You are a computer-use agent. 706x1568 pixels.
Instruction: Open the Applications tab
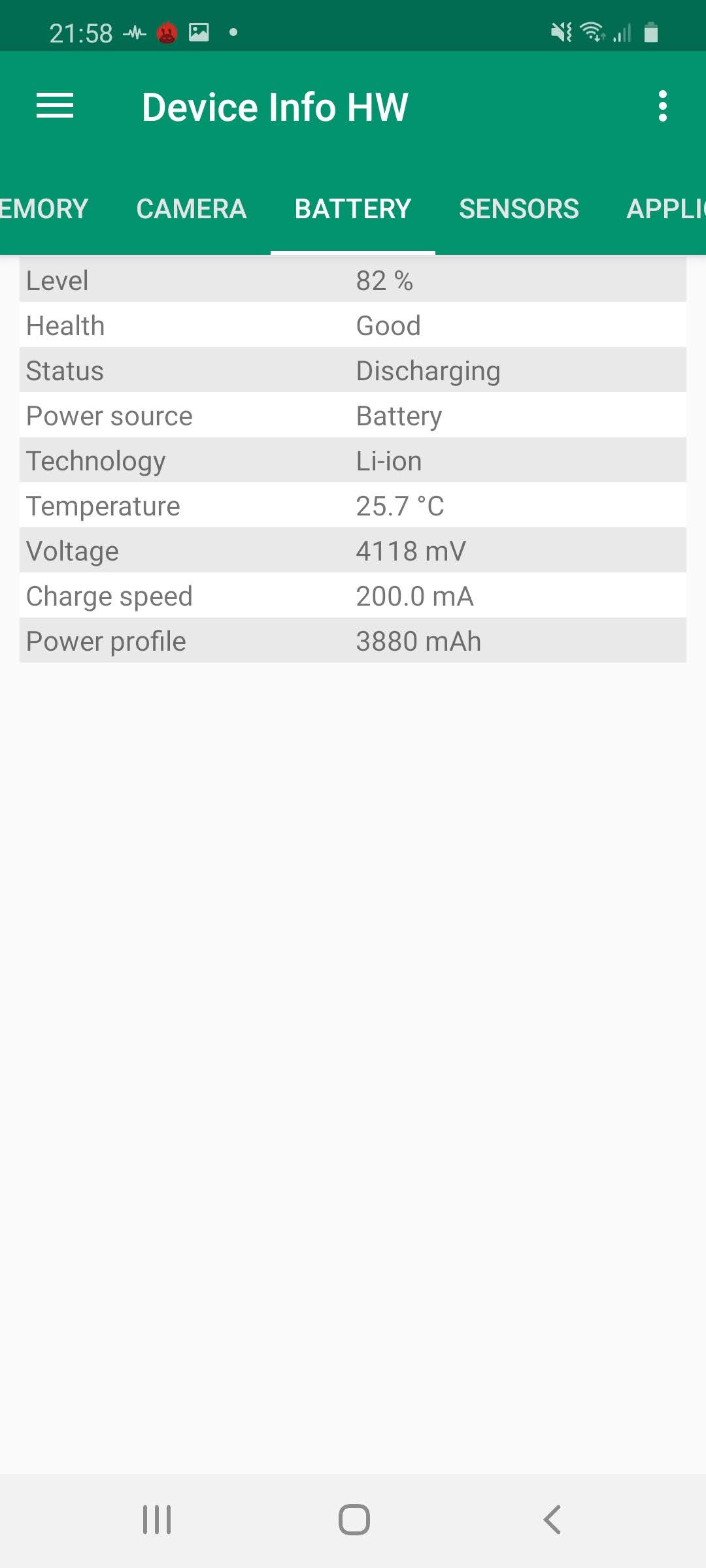pos(667,209)
